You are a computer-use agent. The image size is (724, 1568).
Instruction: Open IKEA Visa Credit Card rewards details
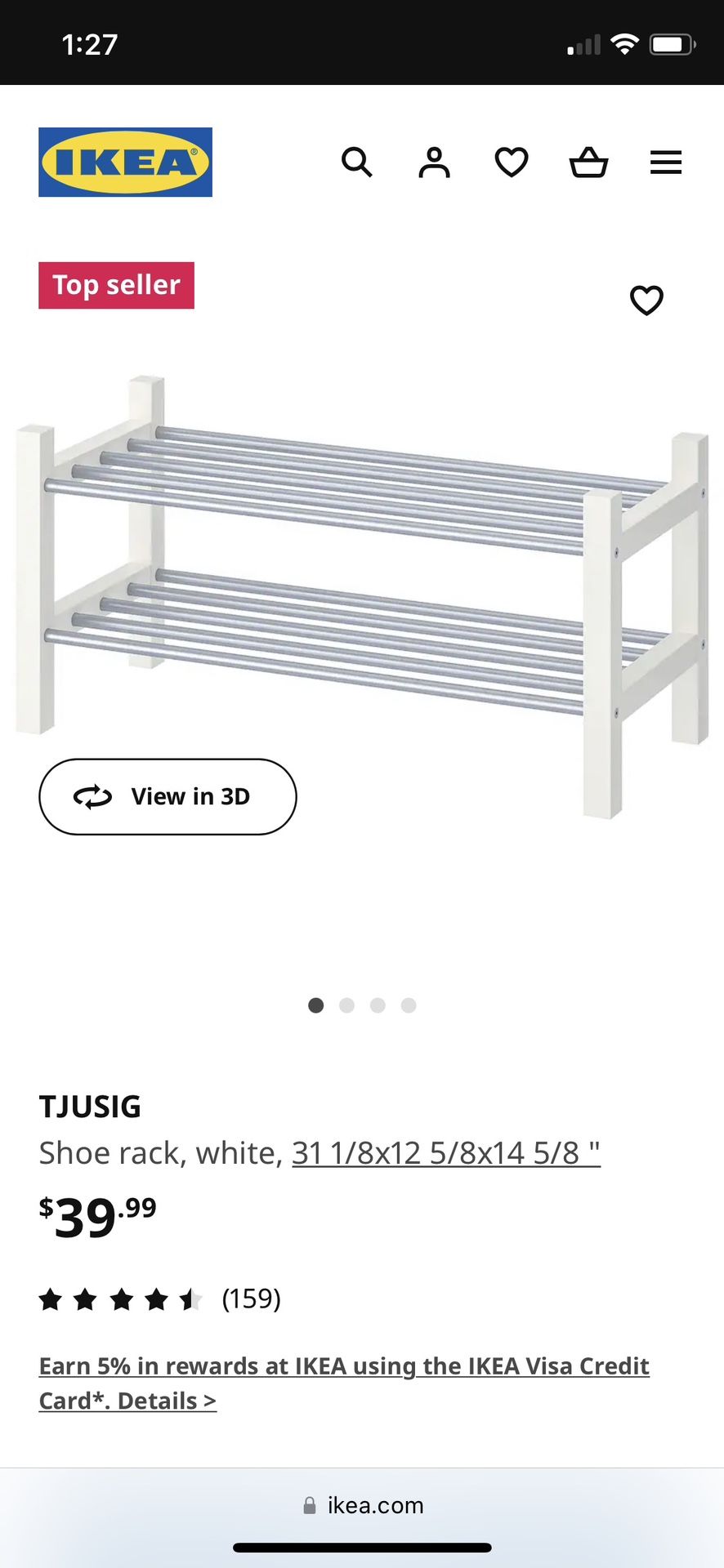(x=344, y=1383)
